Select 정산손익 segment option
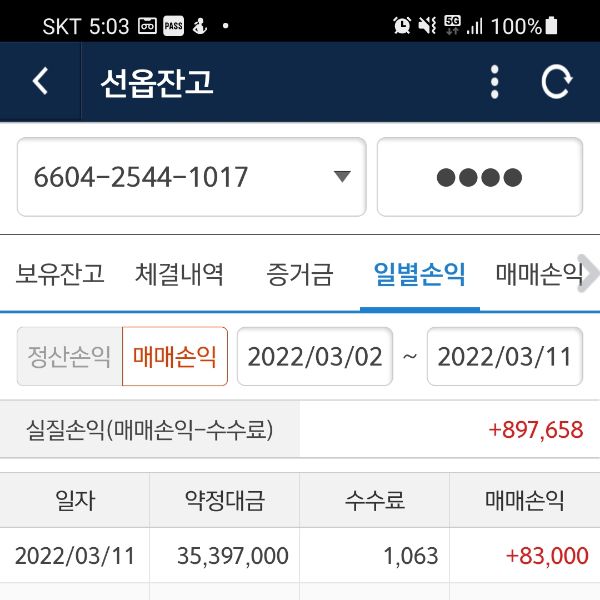 69,356
